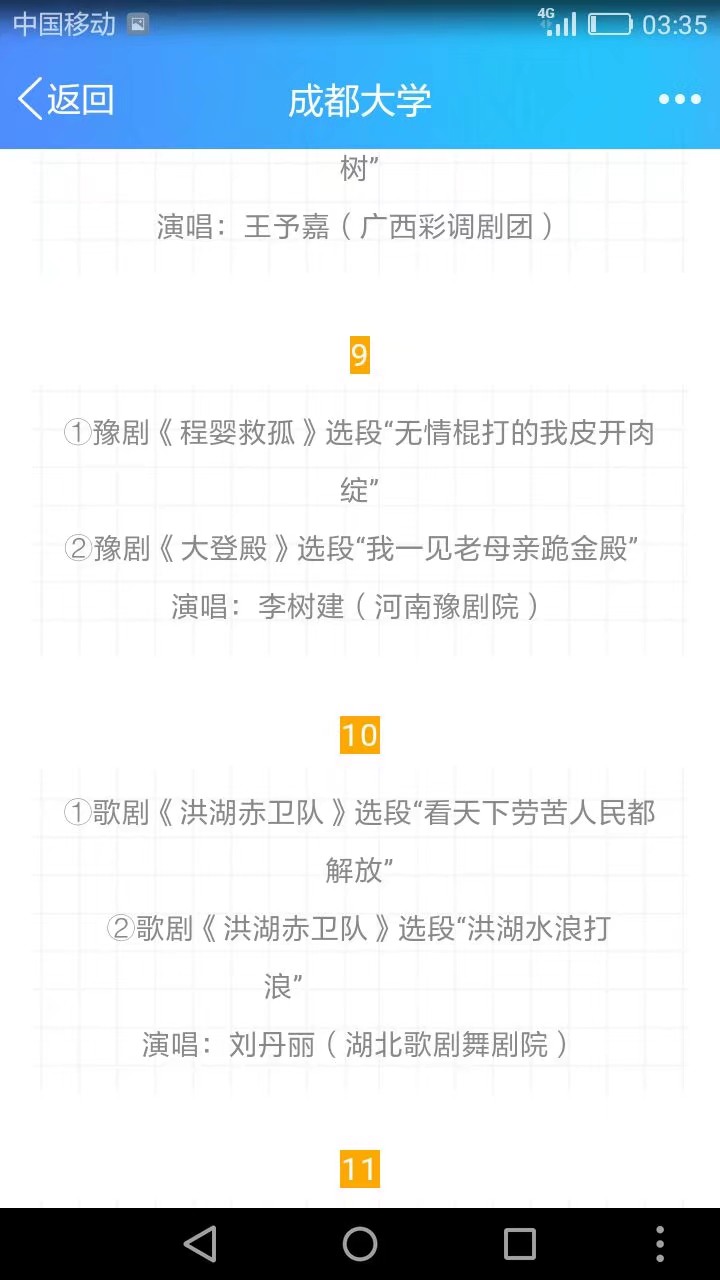Open the recent apps view
The width and height of the screenshot is (720, 1280).
click(519, 1244)
